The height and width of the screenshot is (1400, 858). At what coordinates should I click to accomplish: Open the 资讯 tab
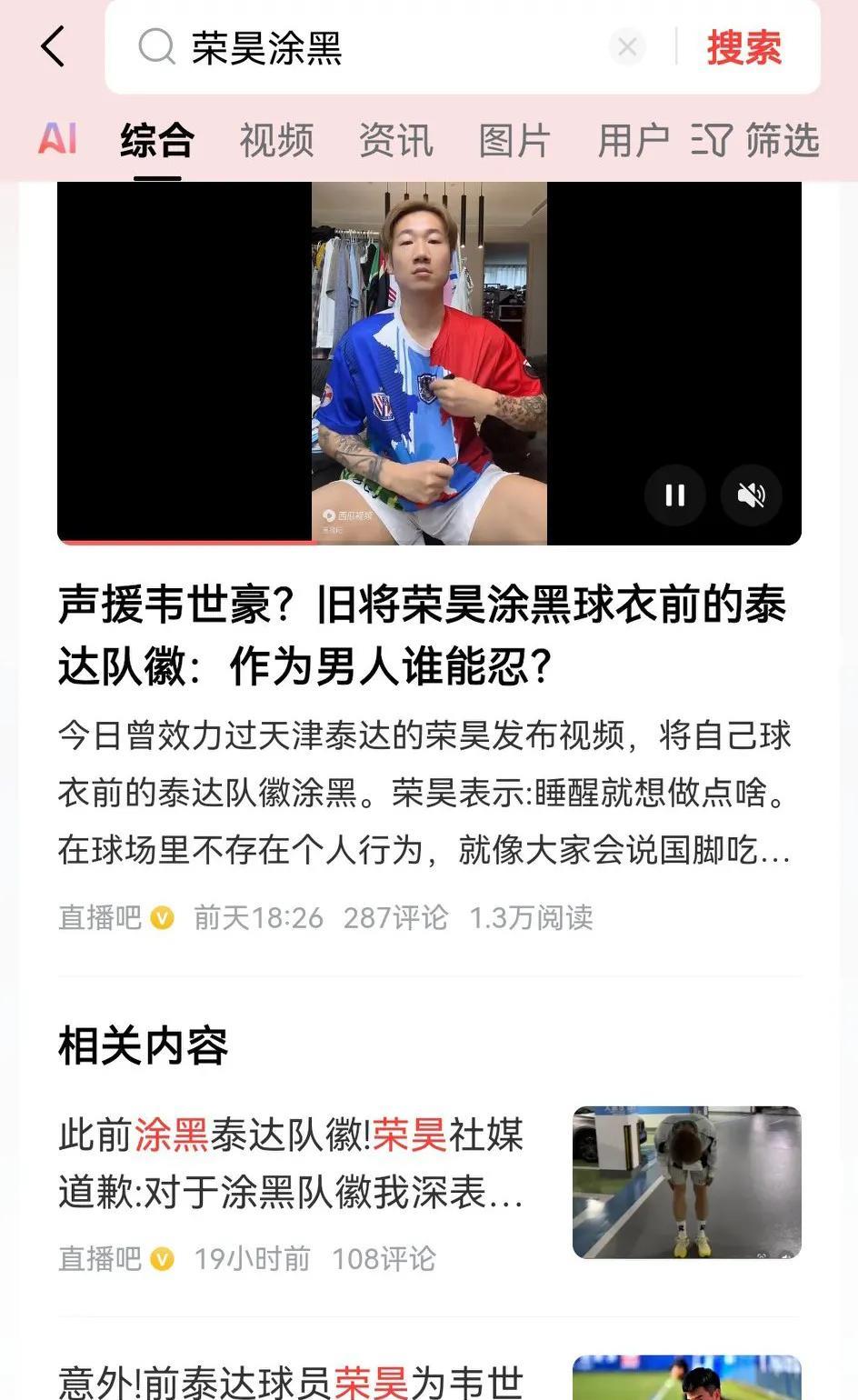(x=395, y=141)
